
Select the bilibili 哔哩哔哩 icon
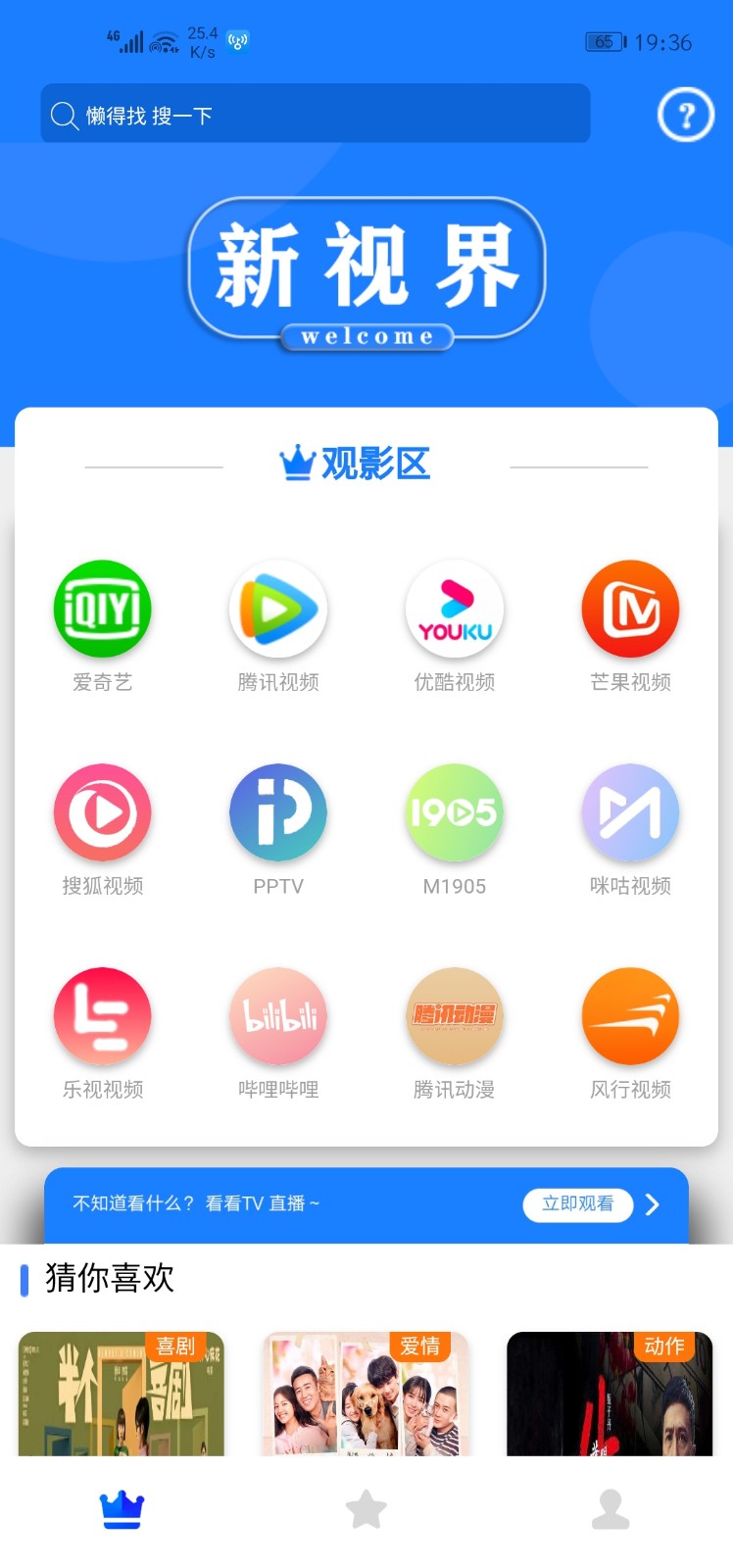click(278, 1016)
